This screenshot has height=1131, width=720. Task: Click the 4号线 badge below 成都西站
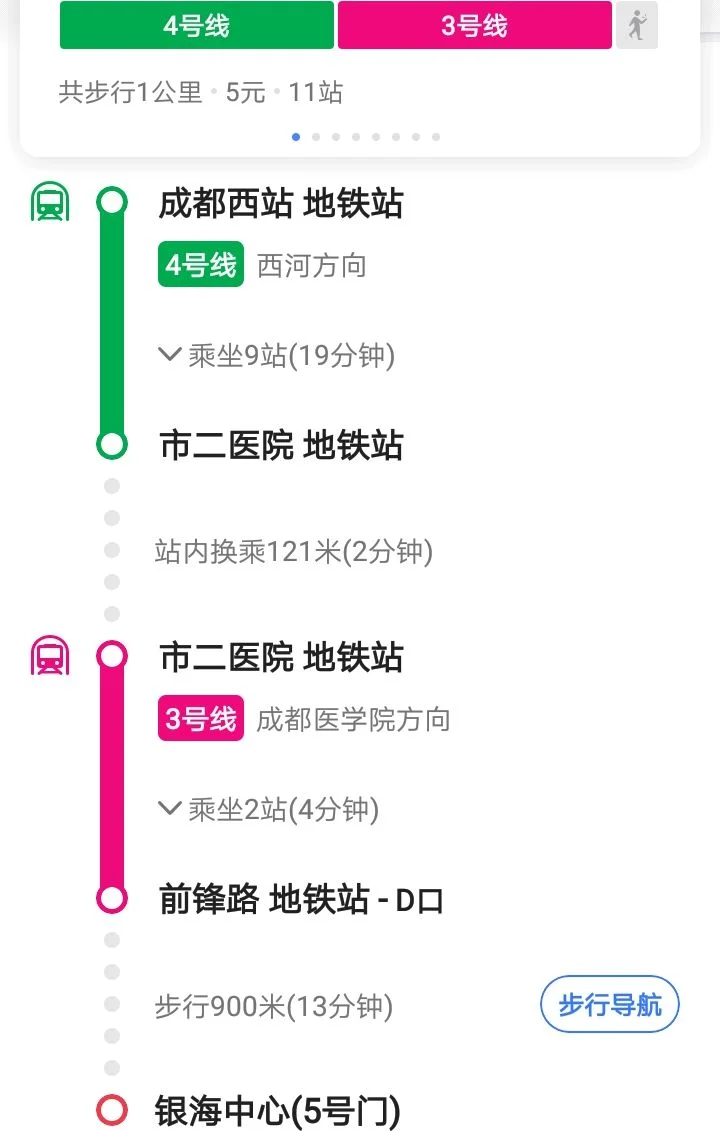(x=200, y=265)
